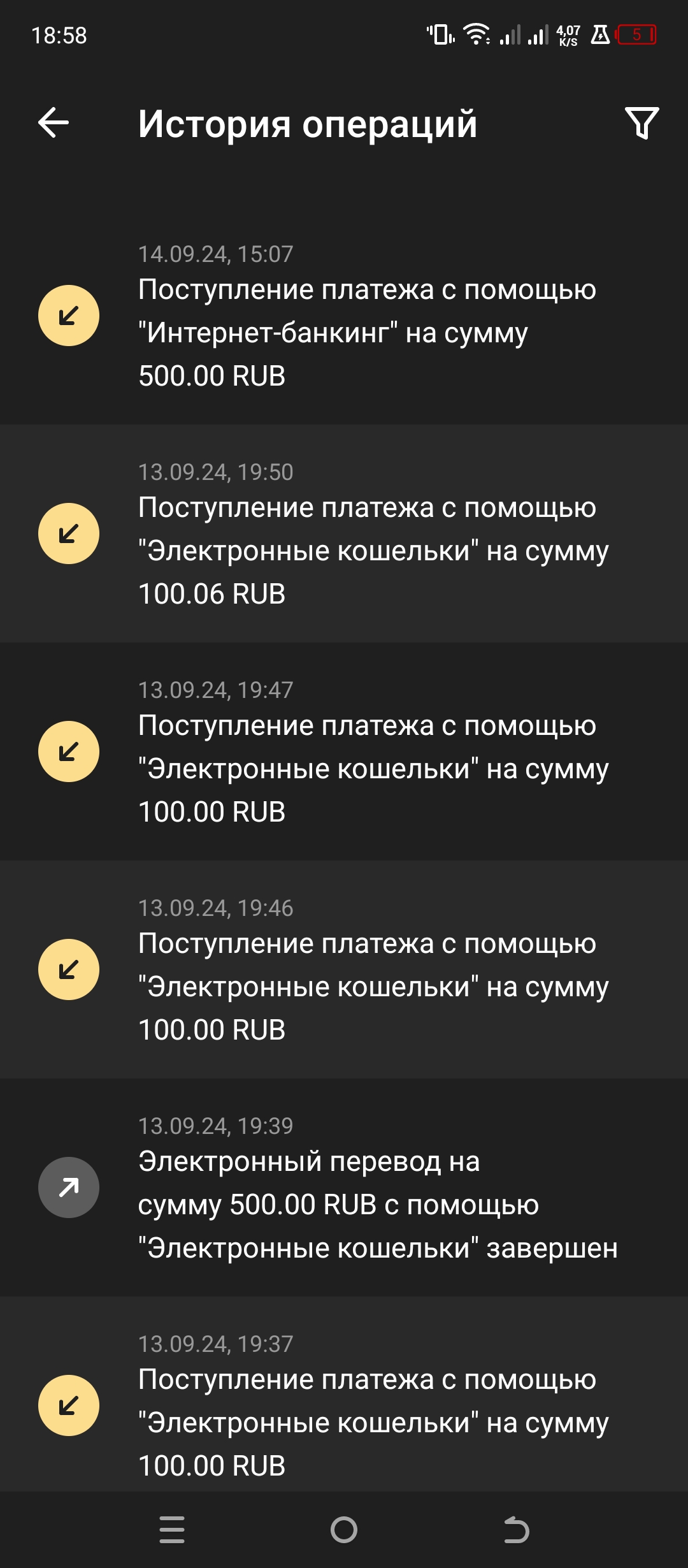Viewport: 688px width, 1568px height.
Task: Open the operations filter
Action: pos(641,122)
